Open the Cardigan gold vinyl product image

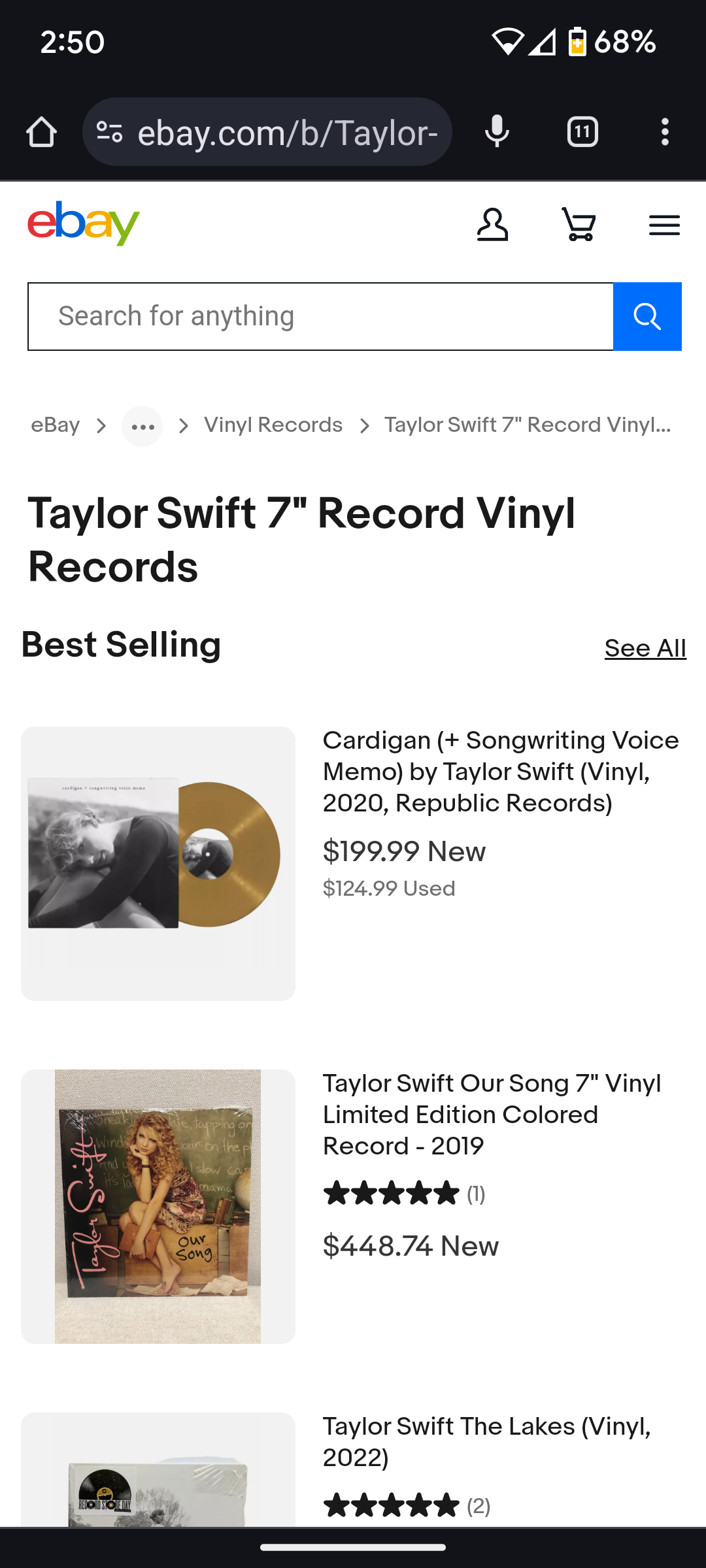point(158,863)
